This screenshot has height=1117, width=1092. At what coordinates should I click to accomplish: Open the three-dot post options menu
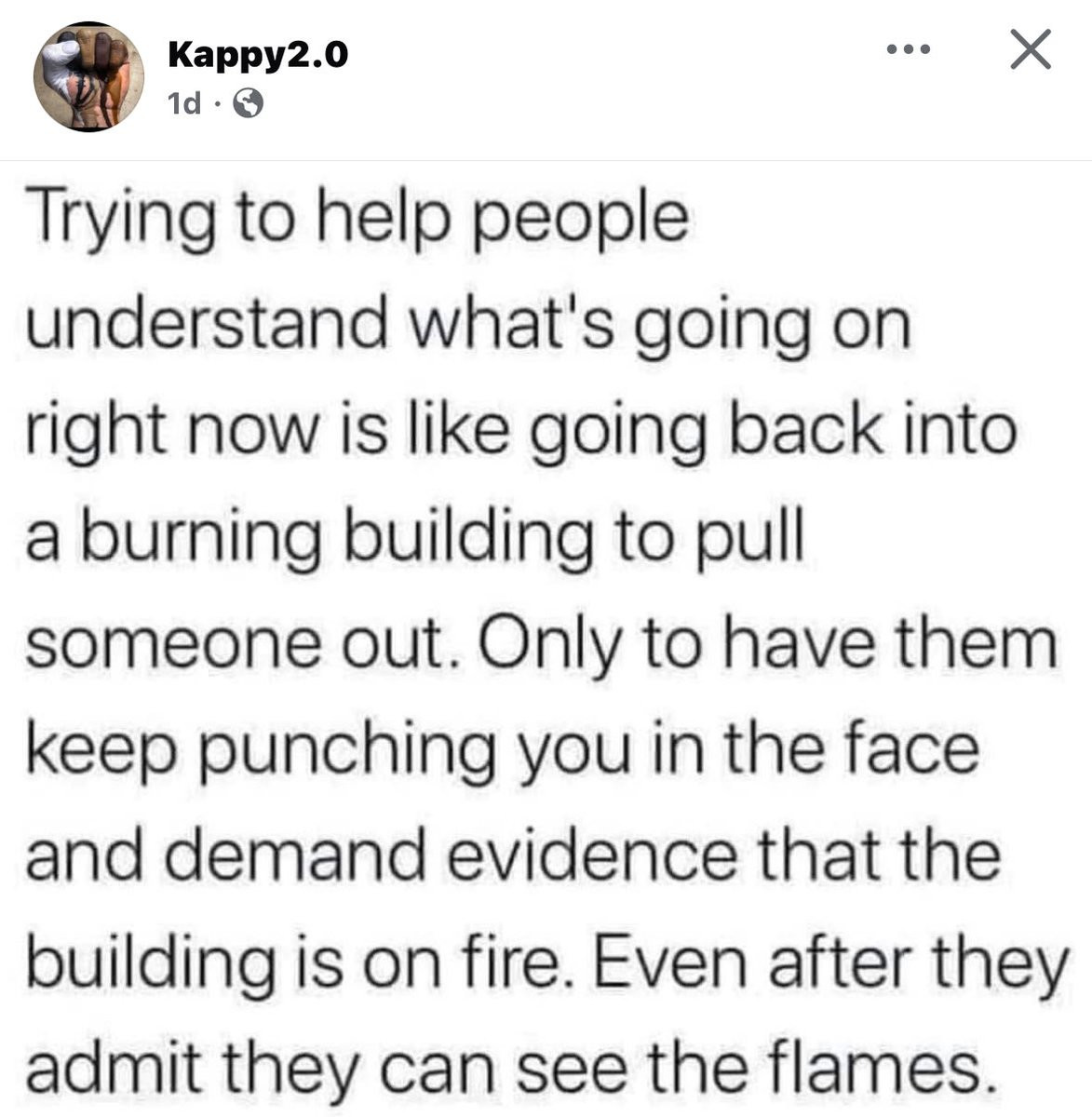pos(909,50)
